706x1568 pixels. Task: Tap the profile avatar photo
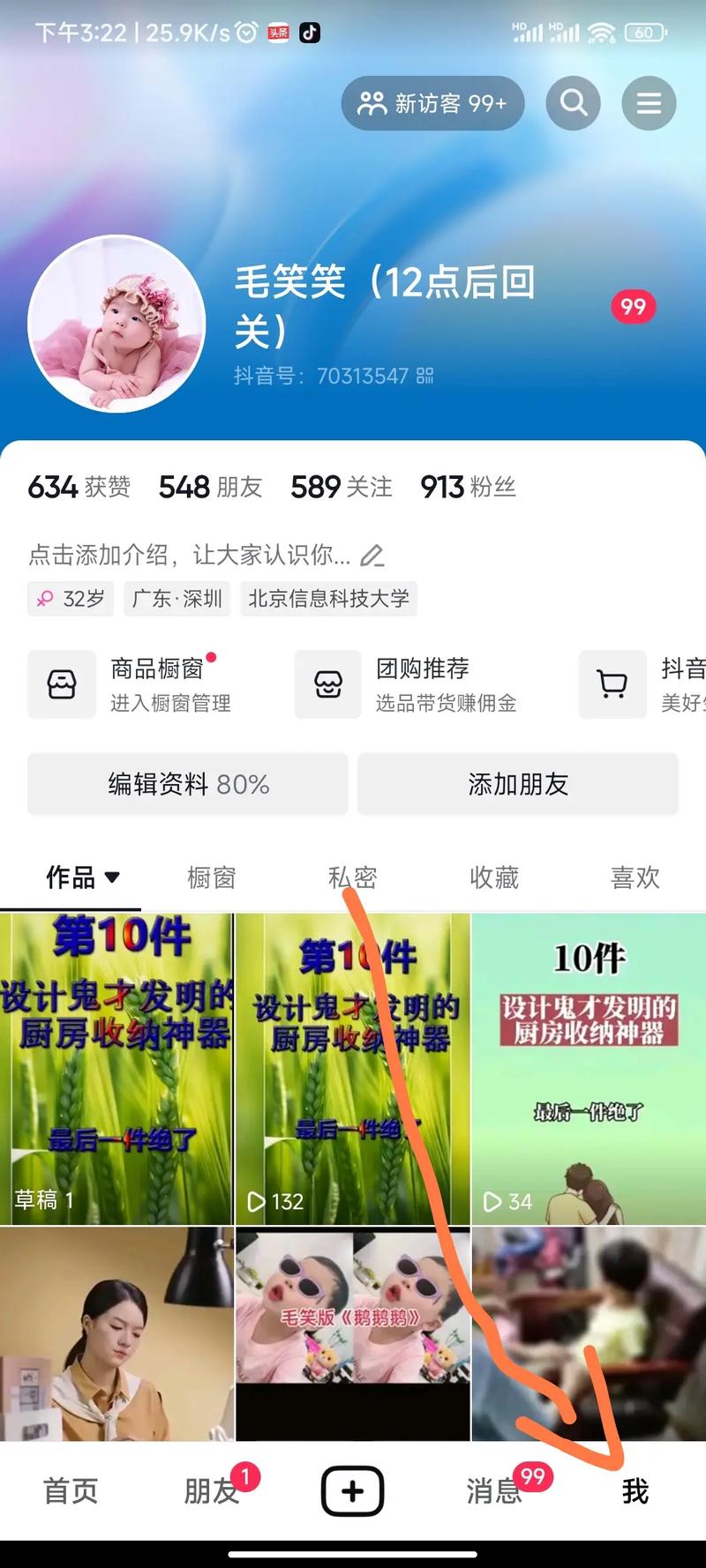(116, 324)
